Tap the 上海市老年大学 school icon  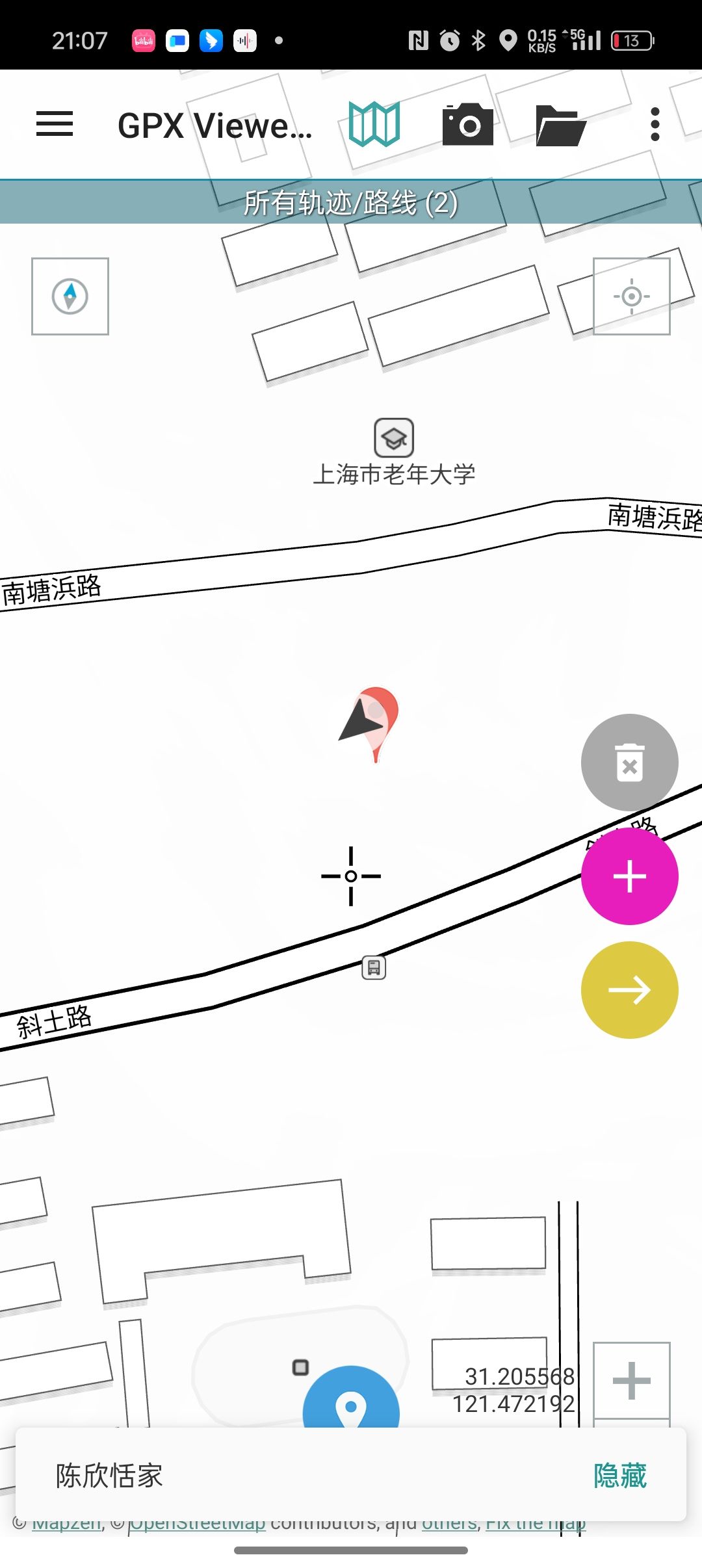[x=394, y=438]
